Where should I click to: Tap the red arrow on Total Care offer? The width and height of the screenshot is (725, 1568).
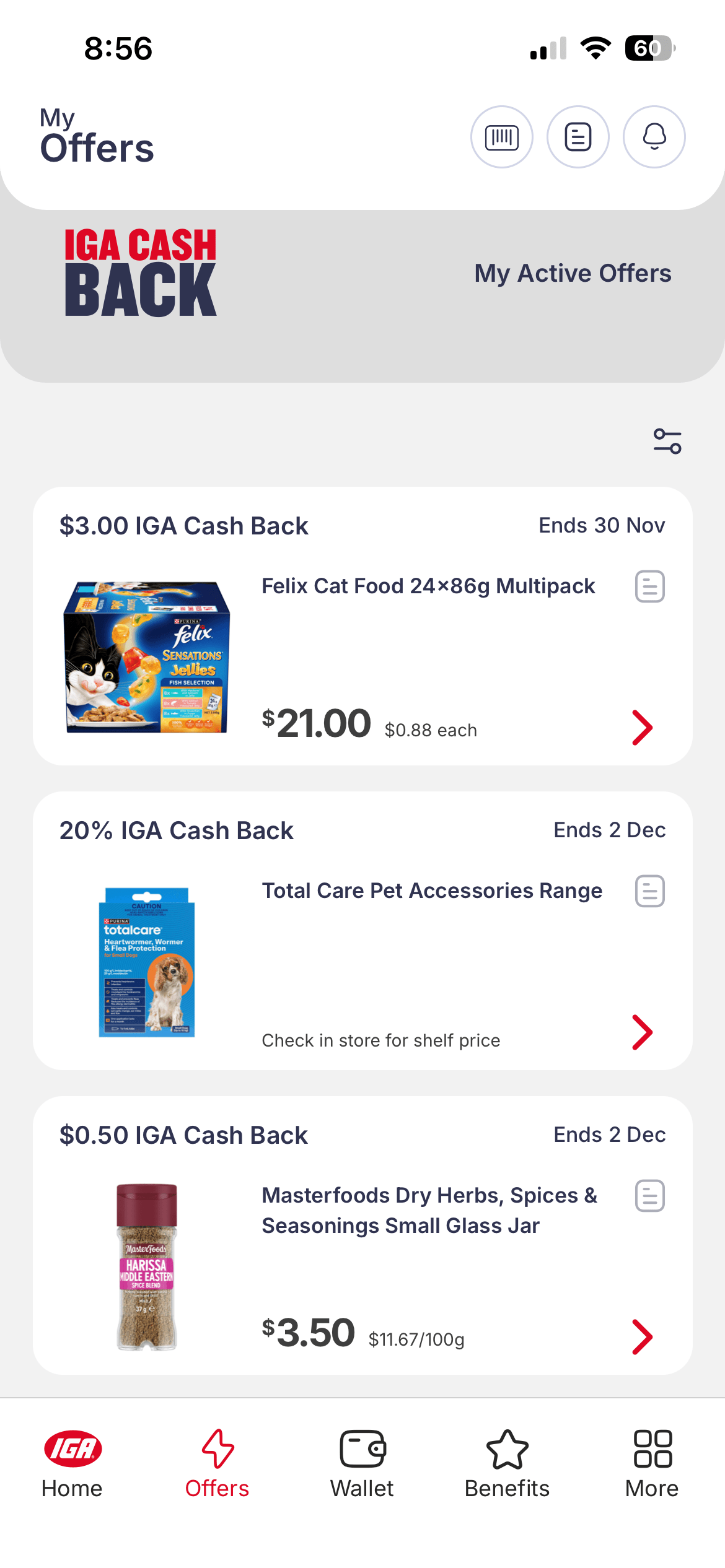(642, 1032)
